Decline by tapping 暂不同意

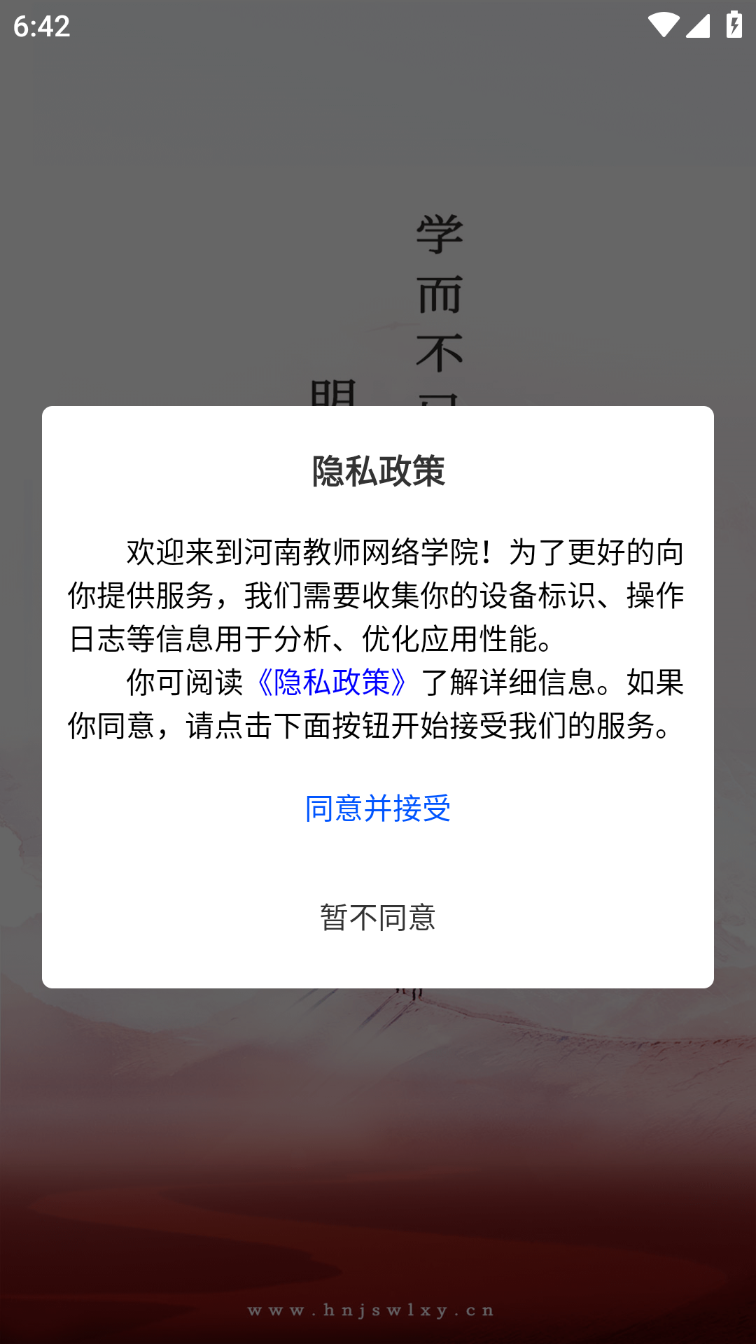[x=378, y=917]
